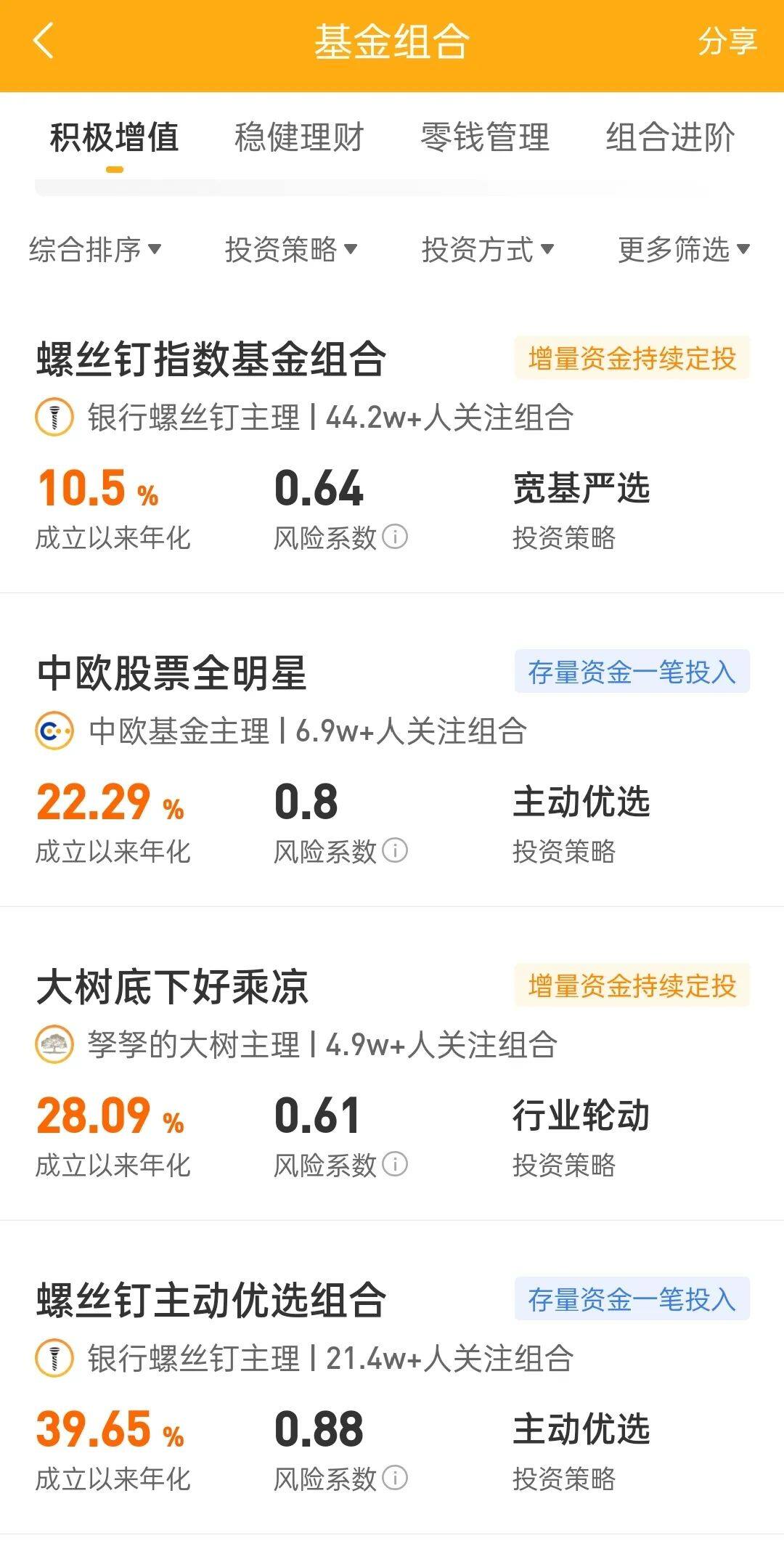Open the 组合进阶 tab
Viewport: 784px width, 1541px height.
(x=669, y=137)
